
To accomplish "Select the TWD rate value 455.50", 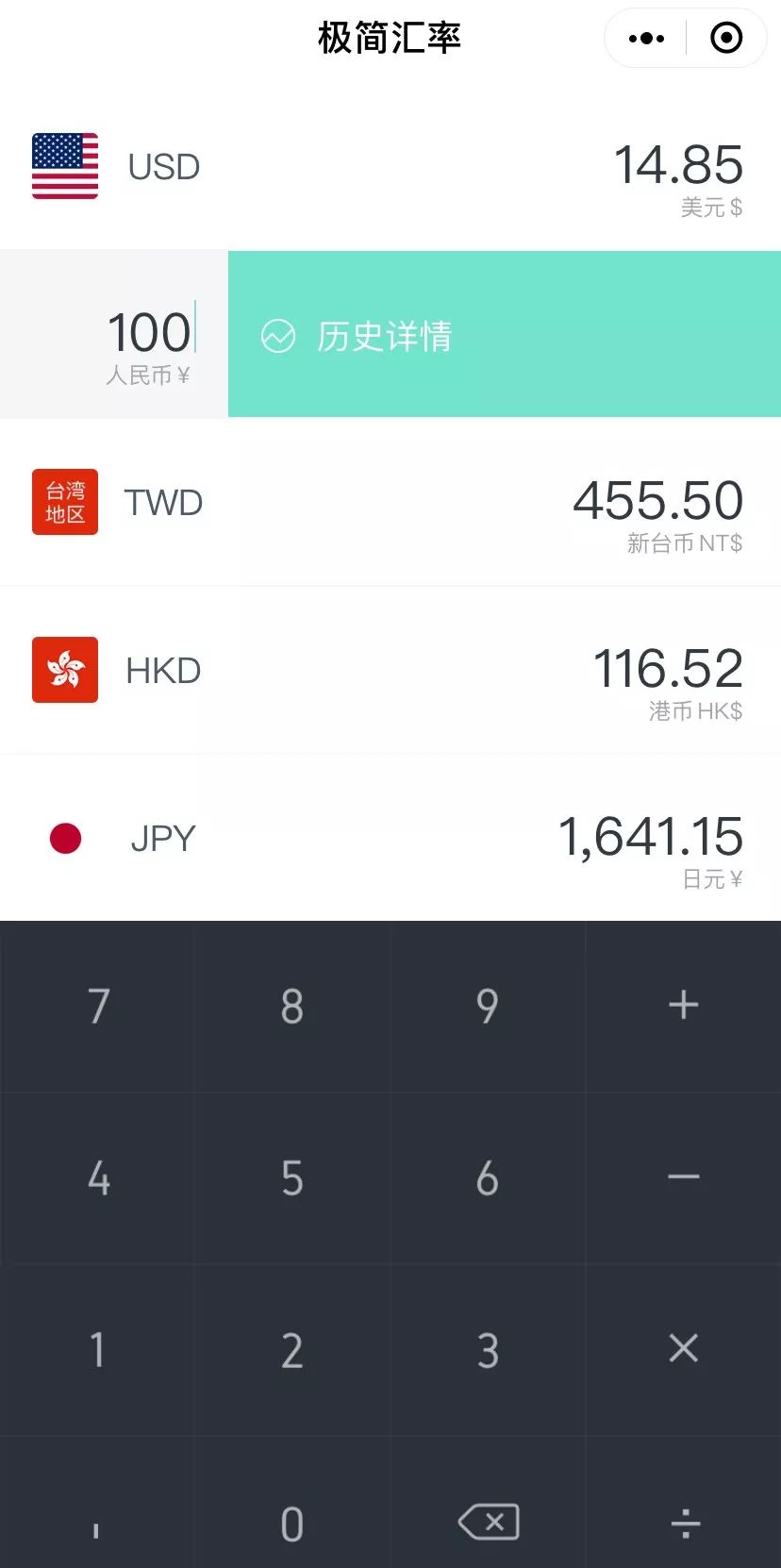I will (657, 501).
